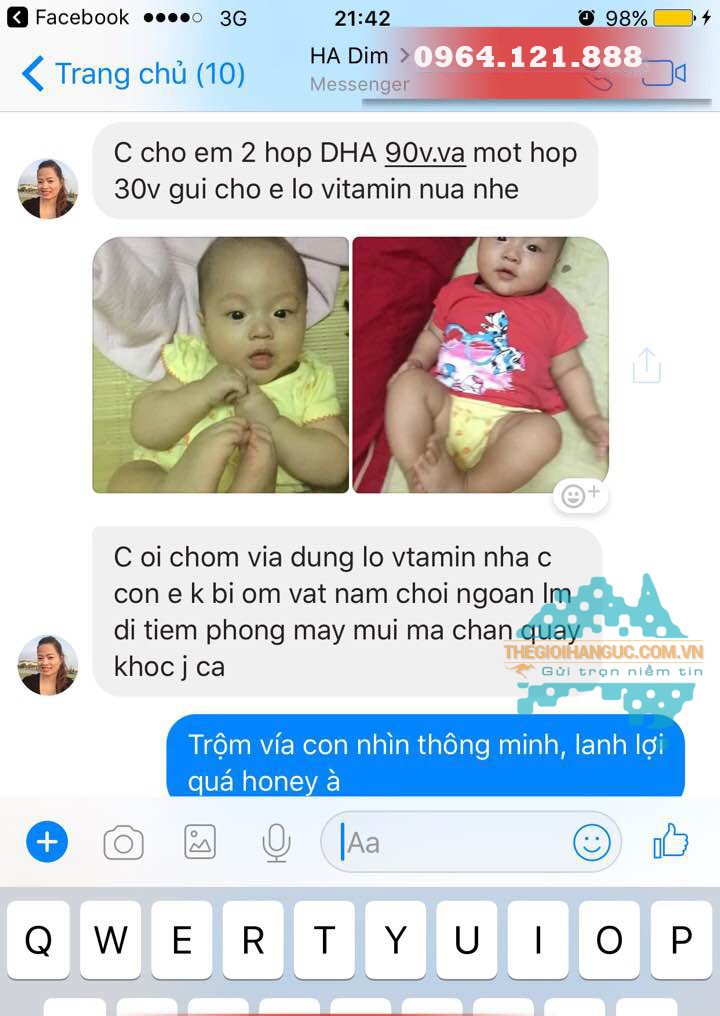This screenshot has width=720, height=1016.
Task: Tap the P key on the keyboard
Action: pyautogui.click(x=681, y=940)
